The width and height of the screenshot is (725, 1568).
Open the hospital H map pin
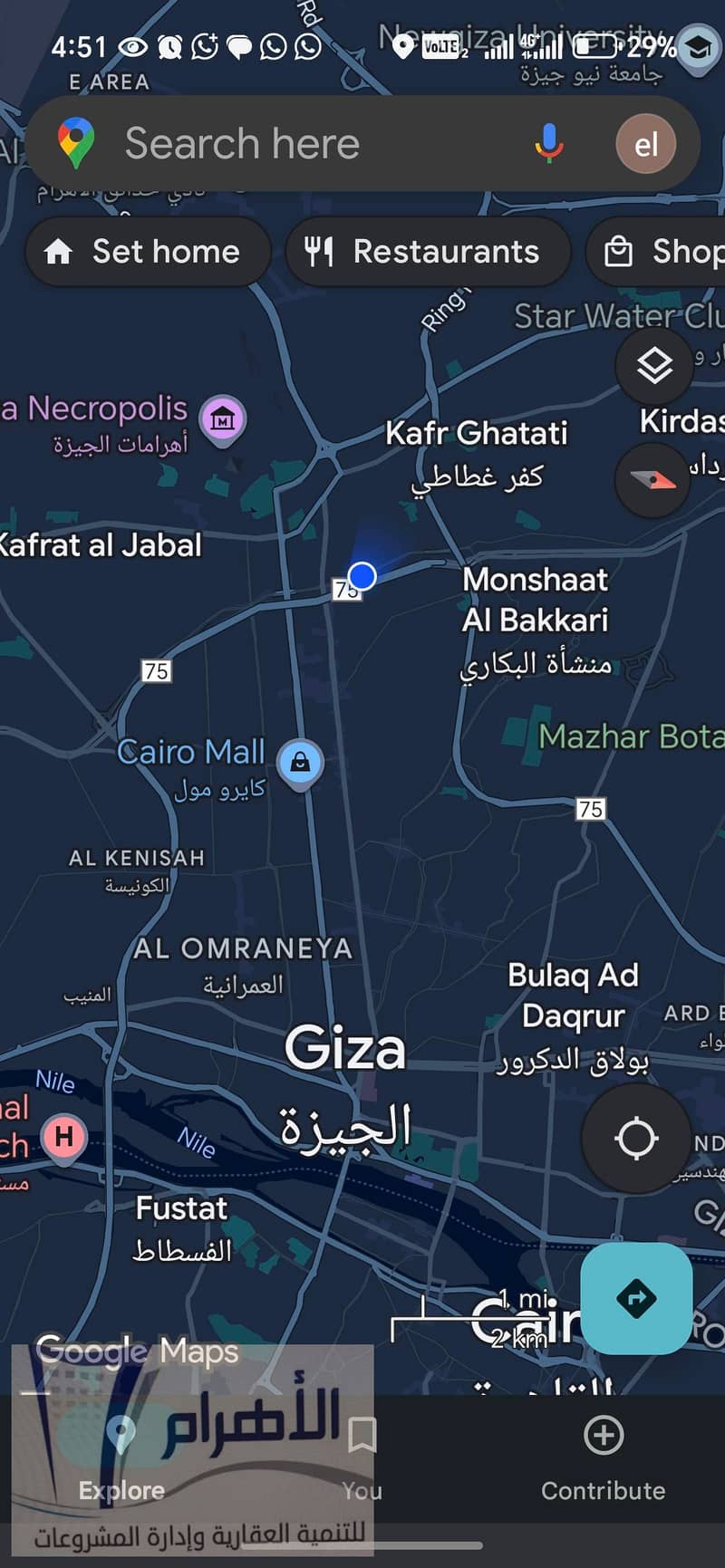[x=63, y=1137]
